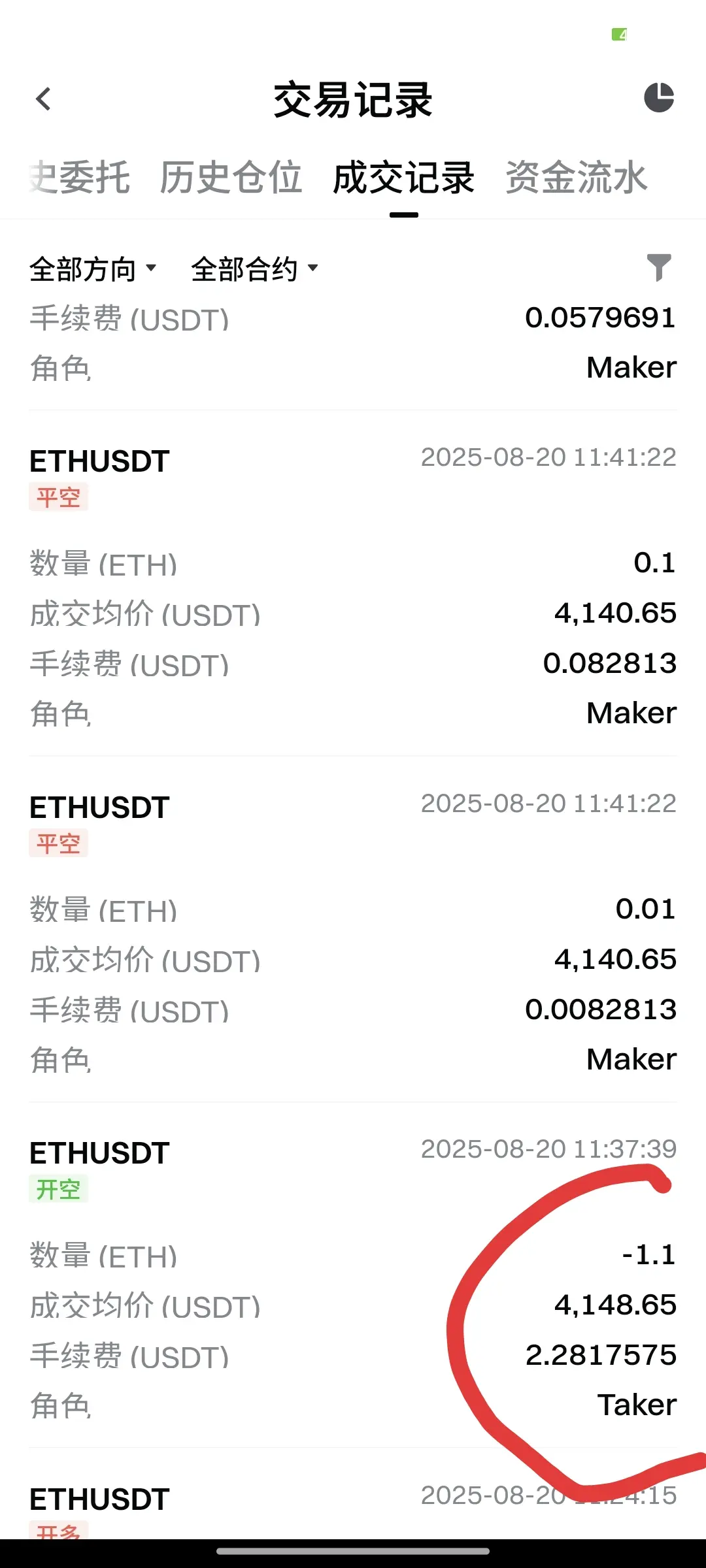
Task: Expand the 全部合约 dropdown
Action: click(254, 269)
